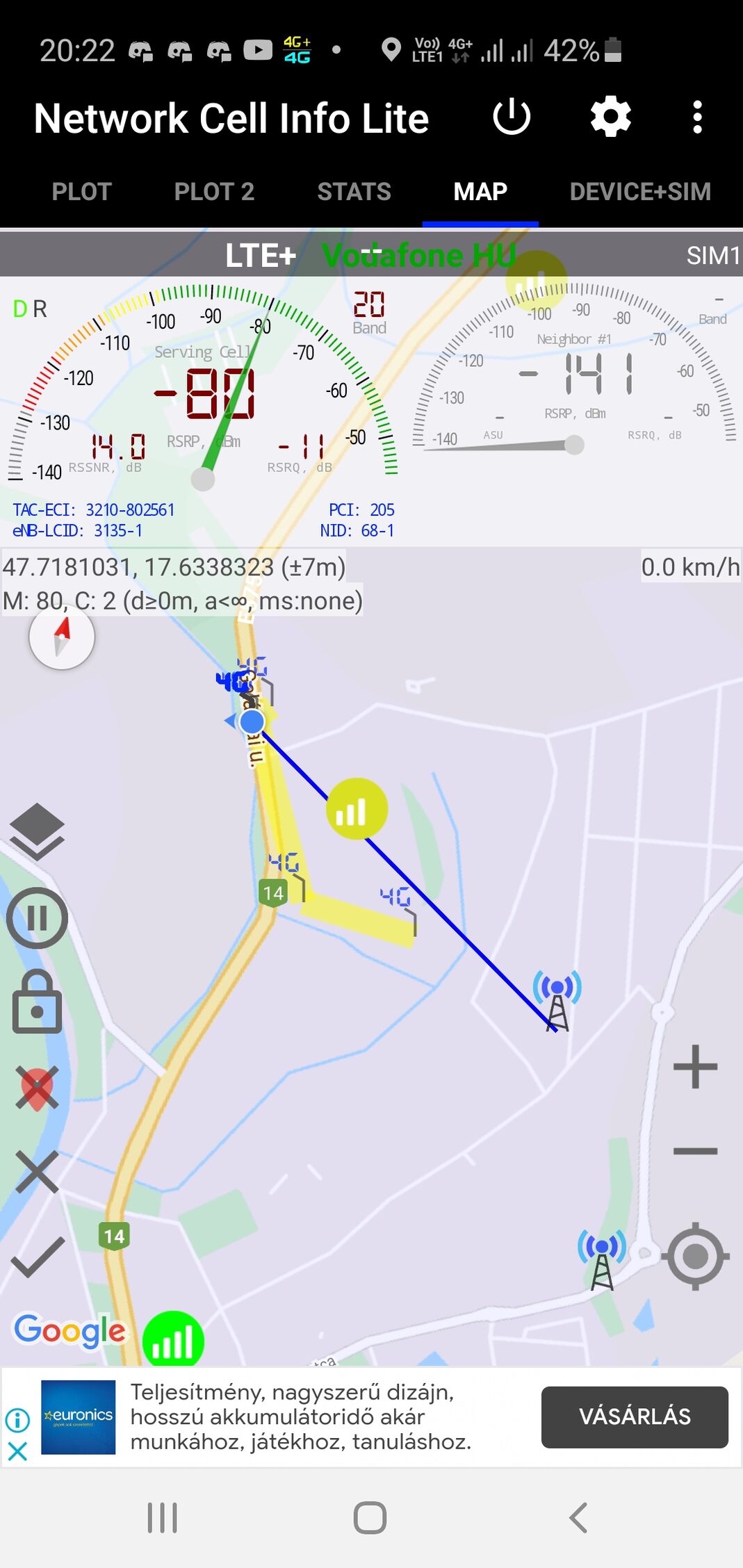Open the overflow menu
Image resolution: width=743 pixels, height=1568 pixels.
point(697,117)
